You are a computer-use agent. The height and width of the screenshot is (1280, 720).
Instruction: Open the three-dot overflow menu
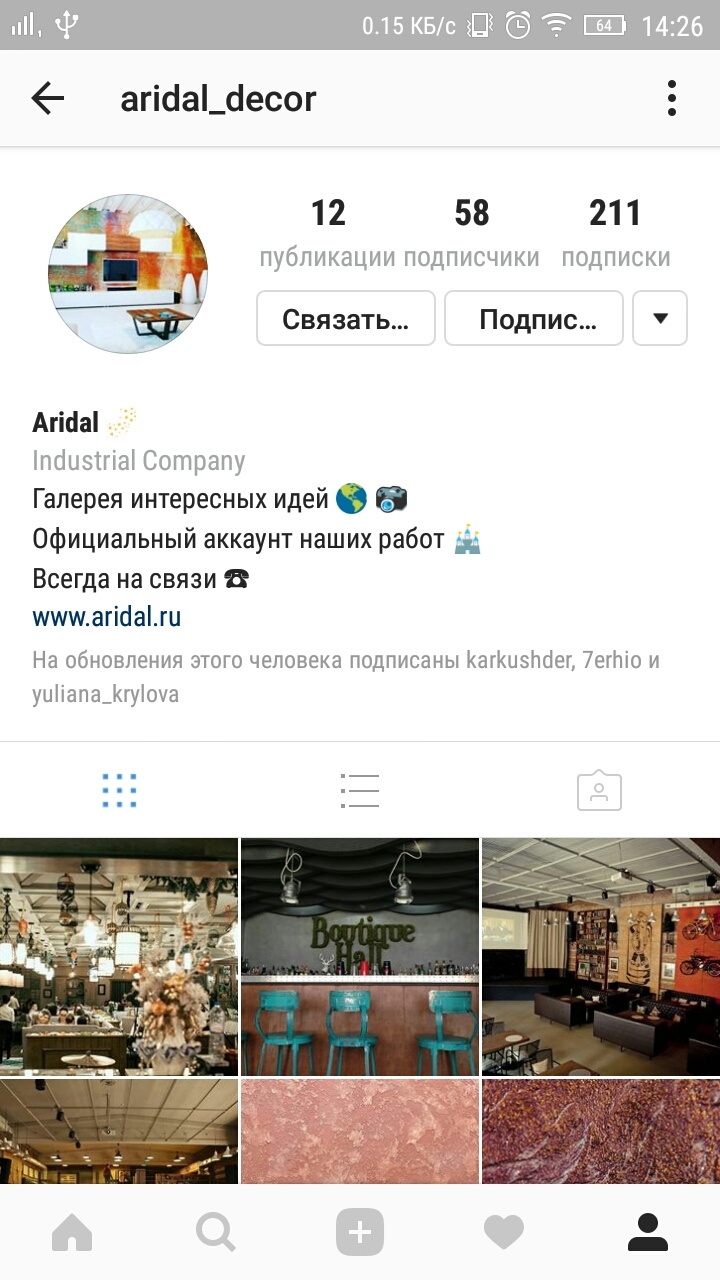(x=671, y=98)
